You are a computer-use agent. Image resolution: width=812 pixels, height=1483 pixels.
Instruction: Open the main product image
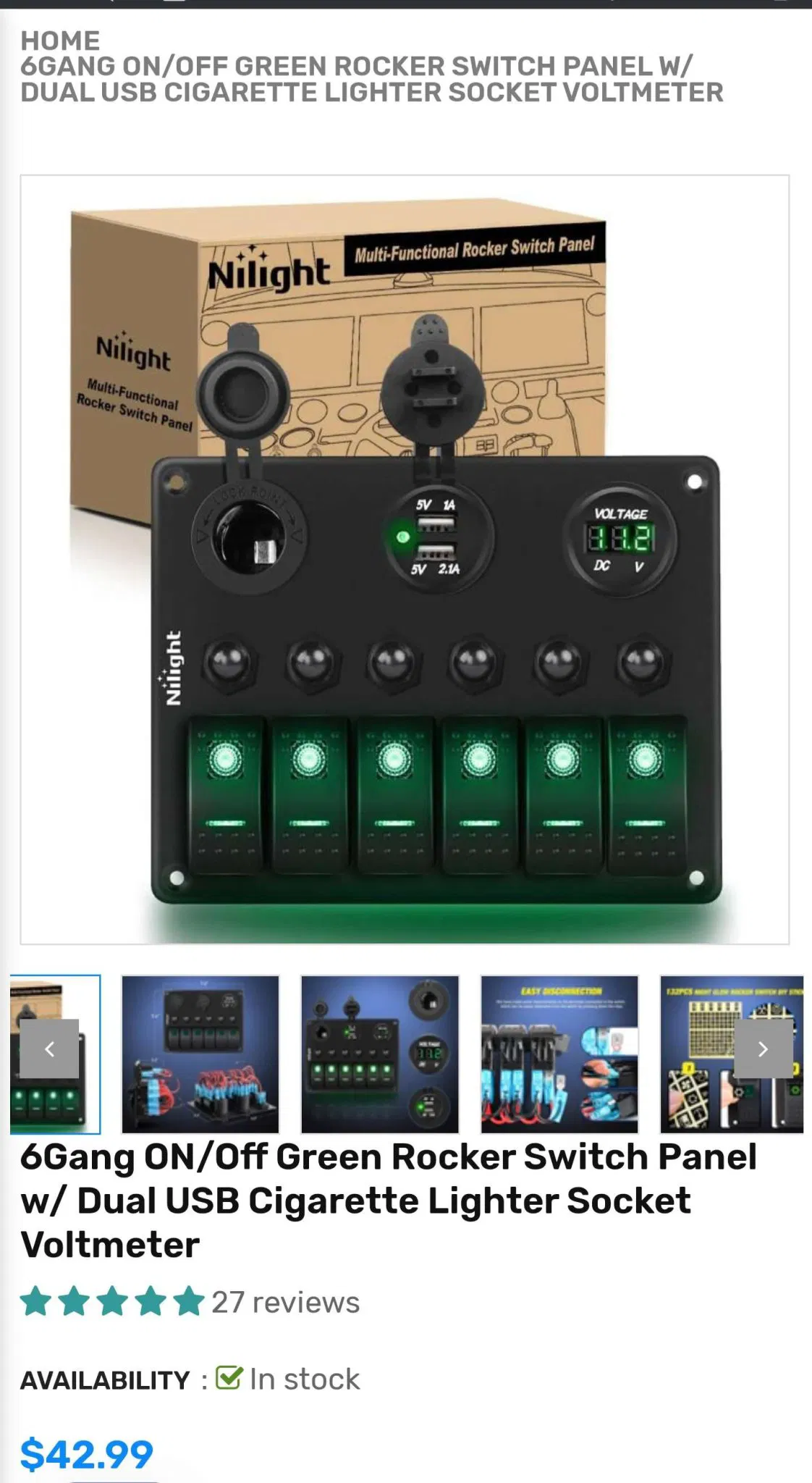tap(405, 559)
